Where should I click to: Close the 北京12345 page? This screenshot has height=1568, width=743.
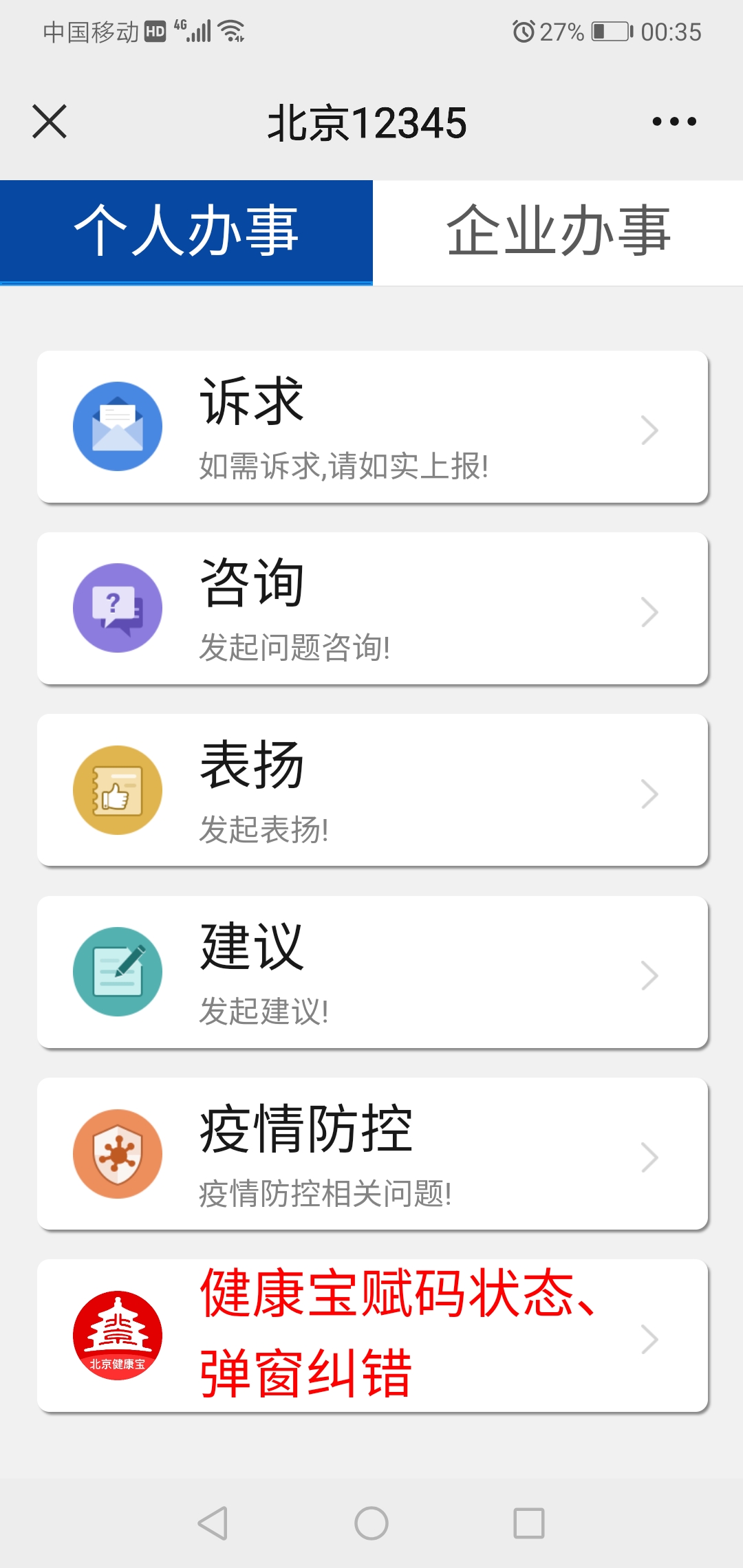50,122
